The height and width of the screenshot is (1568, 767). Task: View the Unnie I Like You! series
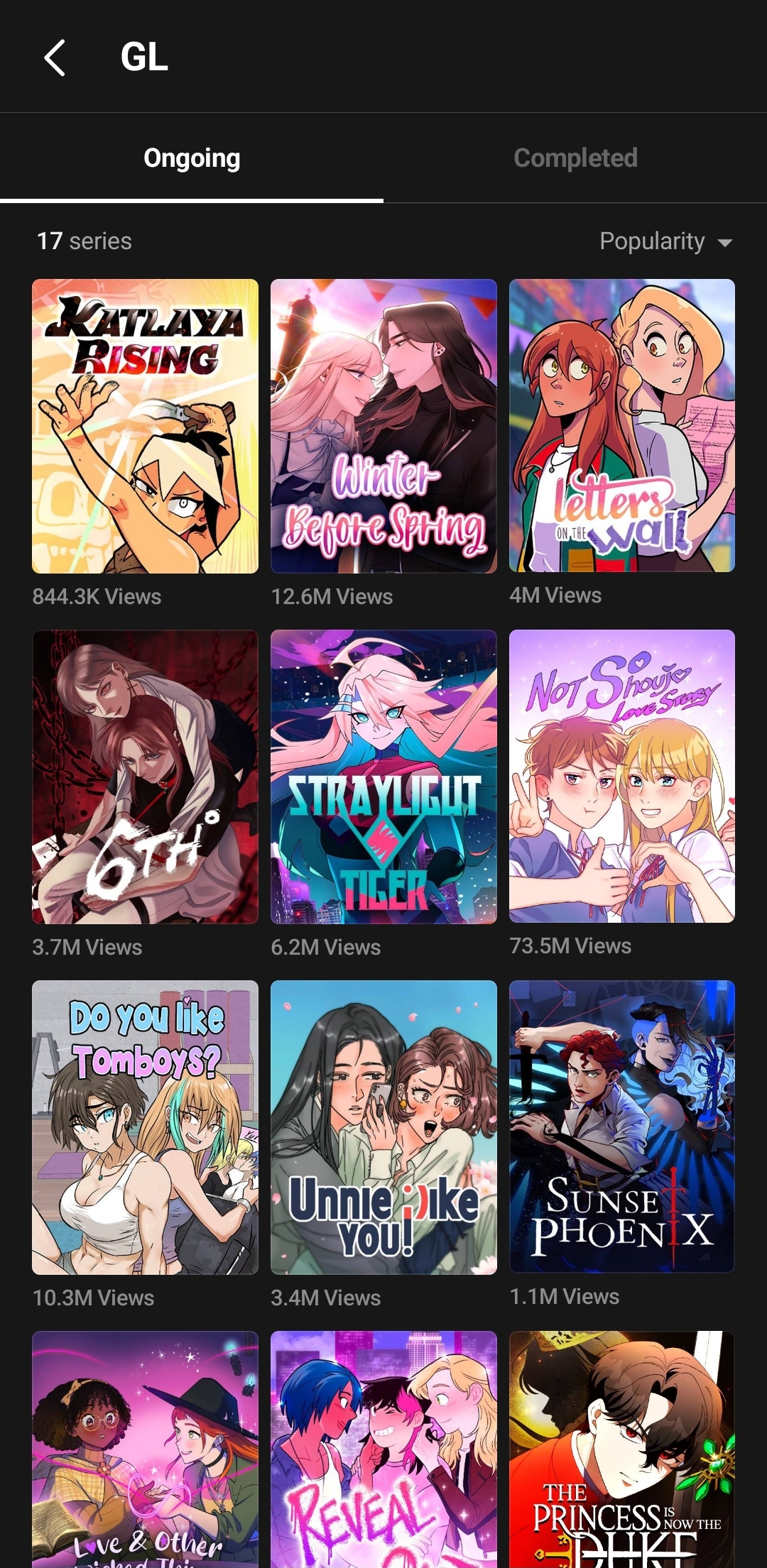pyautogui.click(x=383, y=1127)
